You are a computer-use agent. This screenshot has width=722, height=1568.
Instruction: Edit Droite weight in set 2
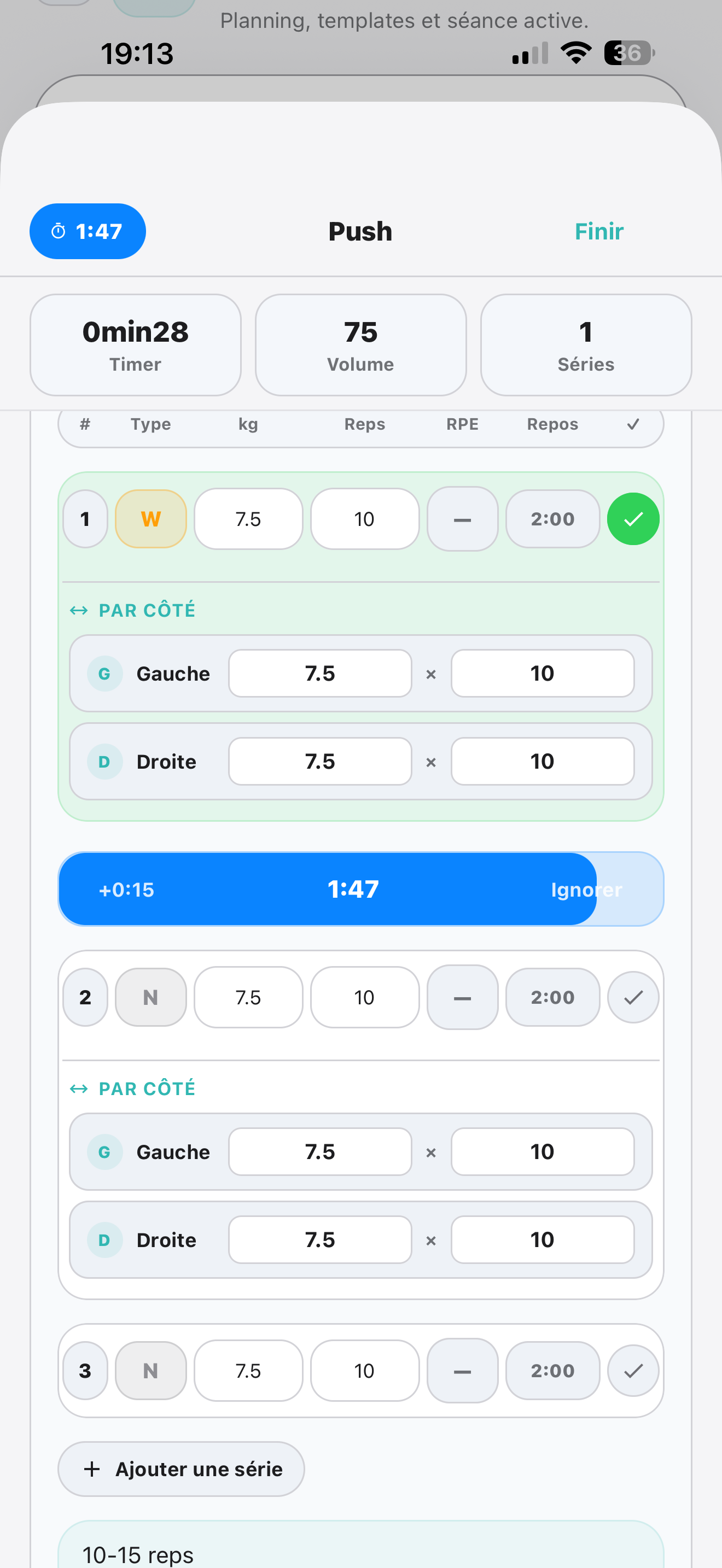pyautogui.click(x=320, y=1240)
